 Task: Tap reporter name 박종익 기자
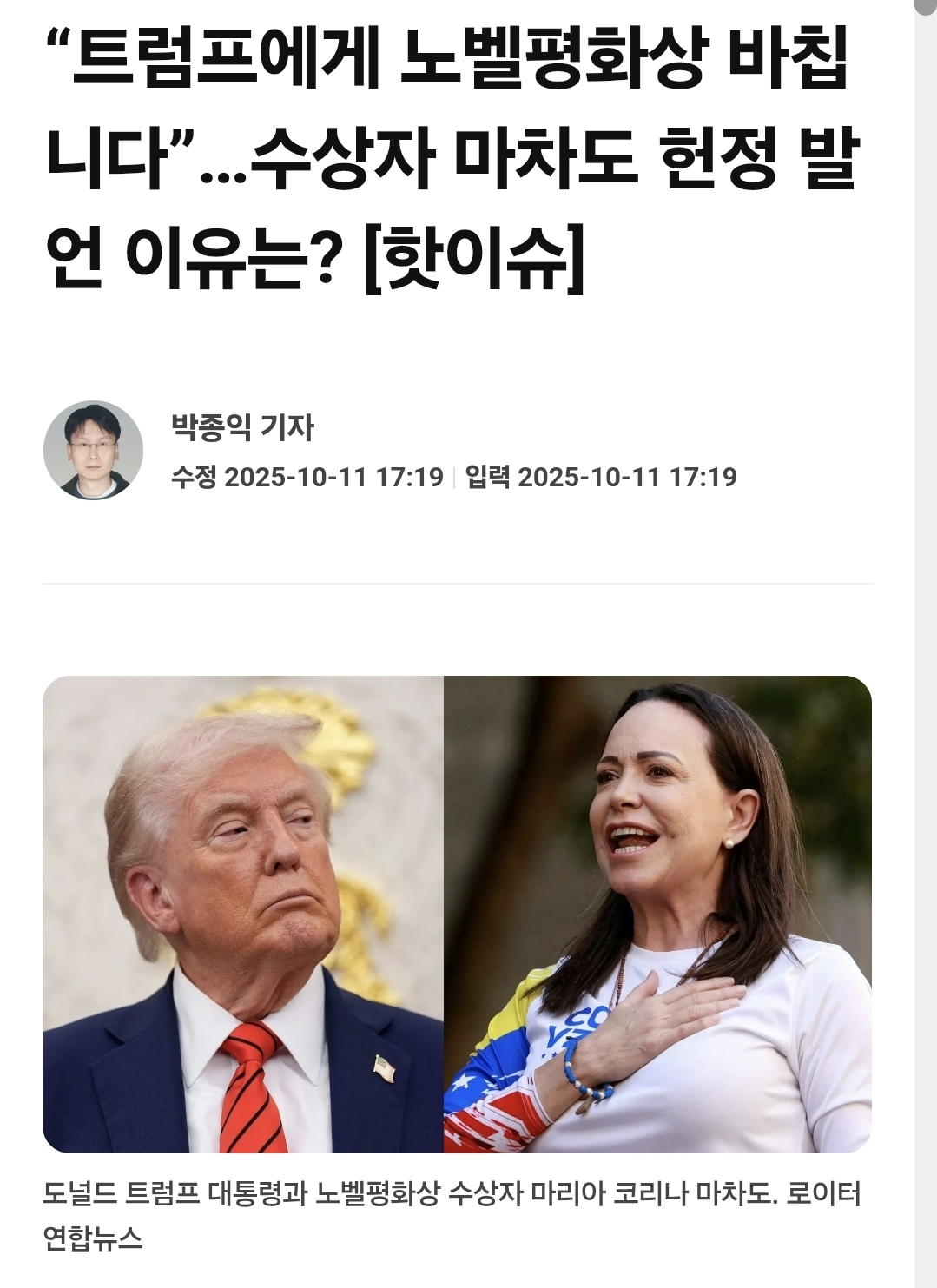(242, 426)
